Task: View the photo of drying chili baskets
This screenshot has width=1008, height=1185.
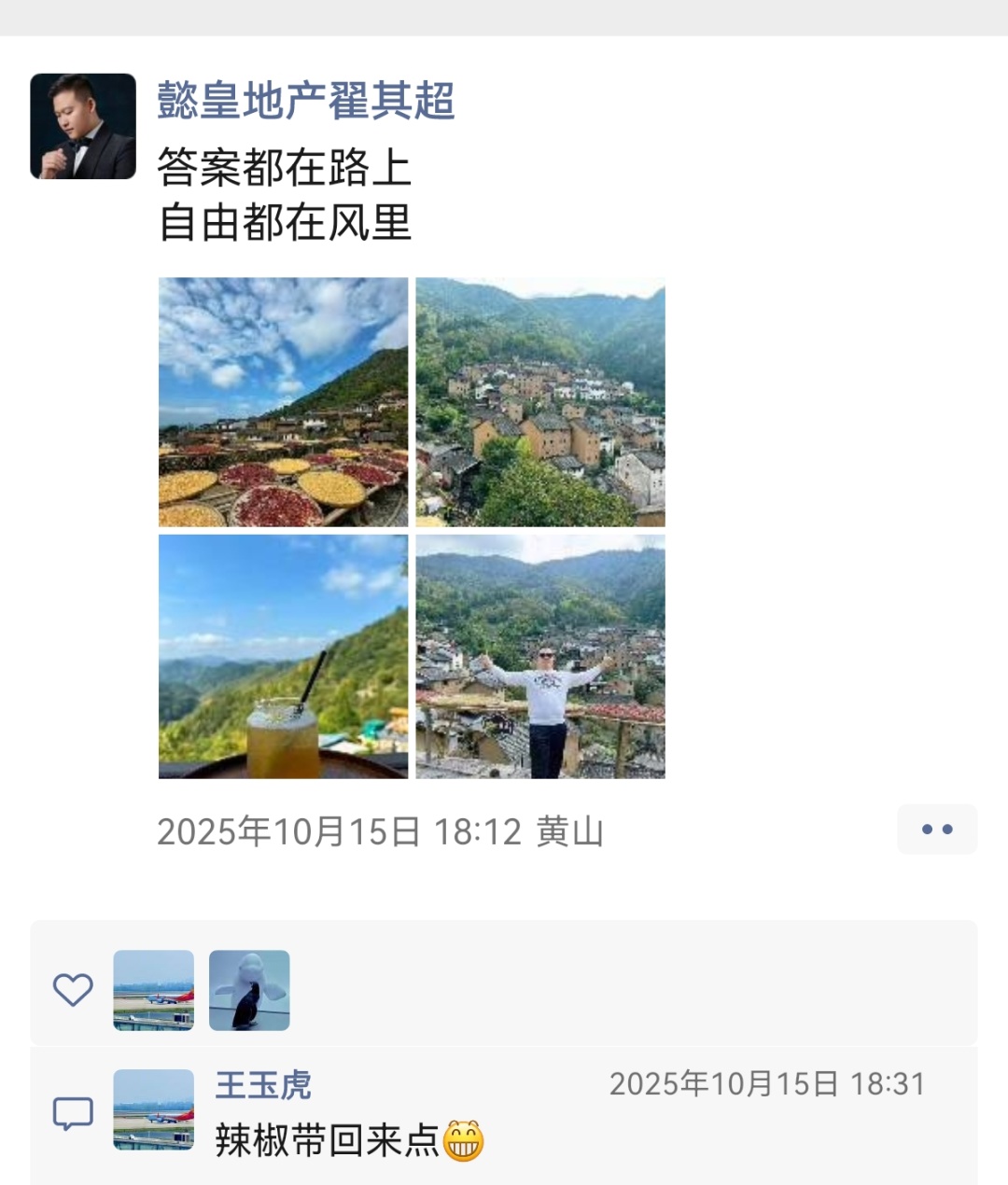Action: coord(283,402)
